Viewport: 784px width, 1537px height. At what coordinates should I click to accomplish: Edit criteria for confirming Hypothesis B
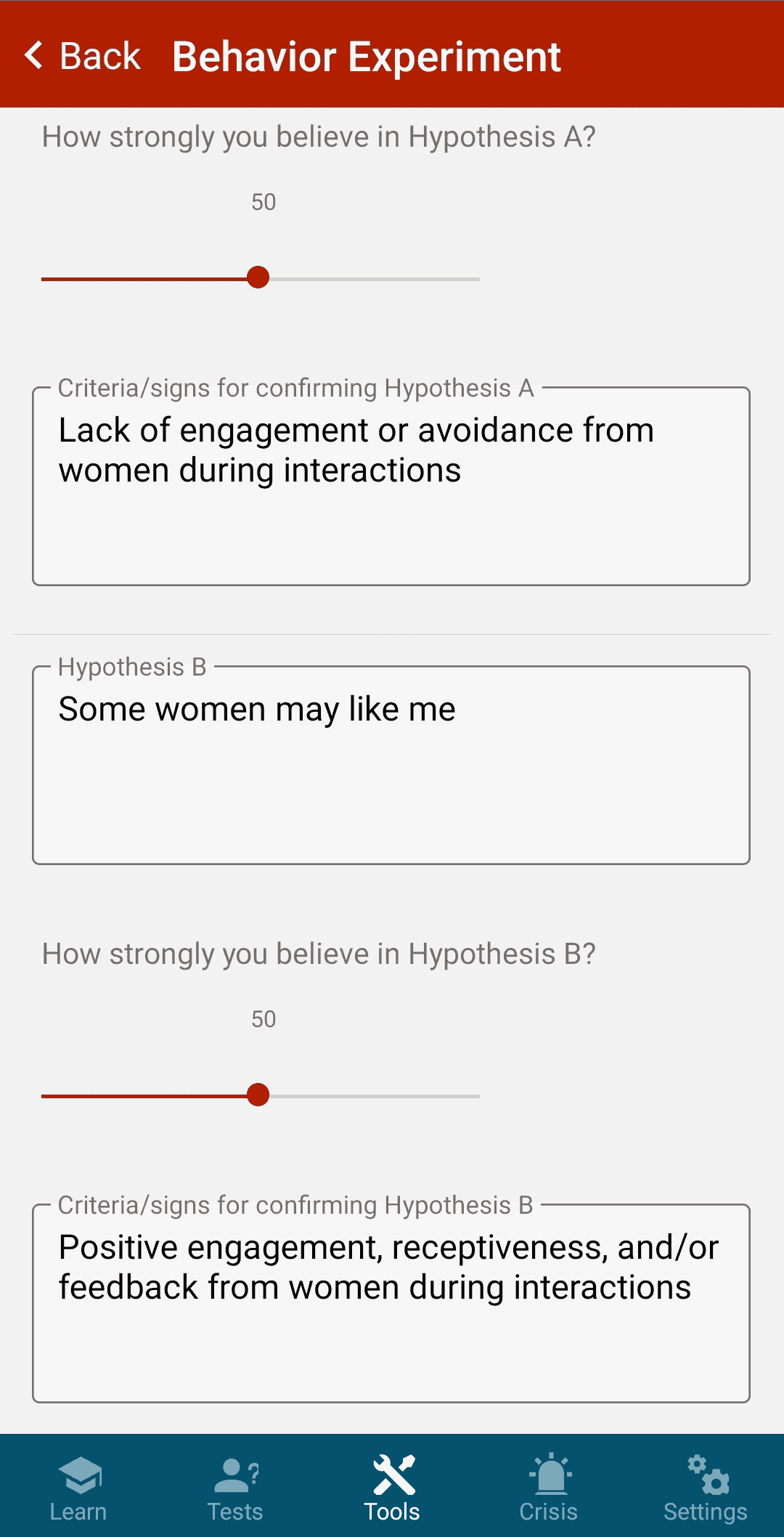tap(391, 1303)
